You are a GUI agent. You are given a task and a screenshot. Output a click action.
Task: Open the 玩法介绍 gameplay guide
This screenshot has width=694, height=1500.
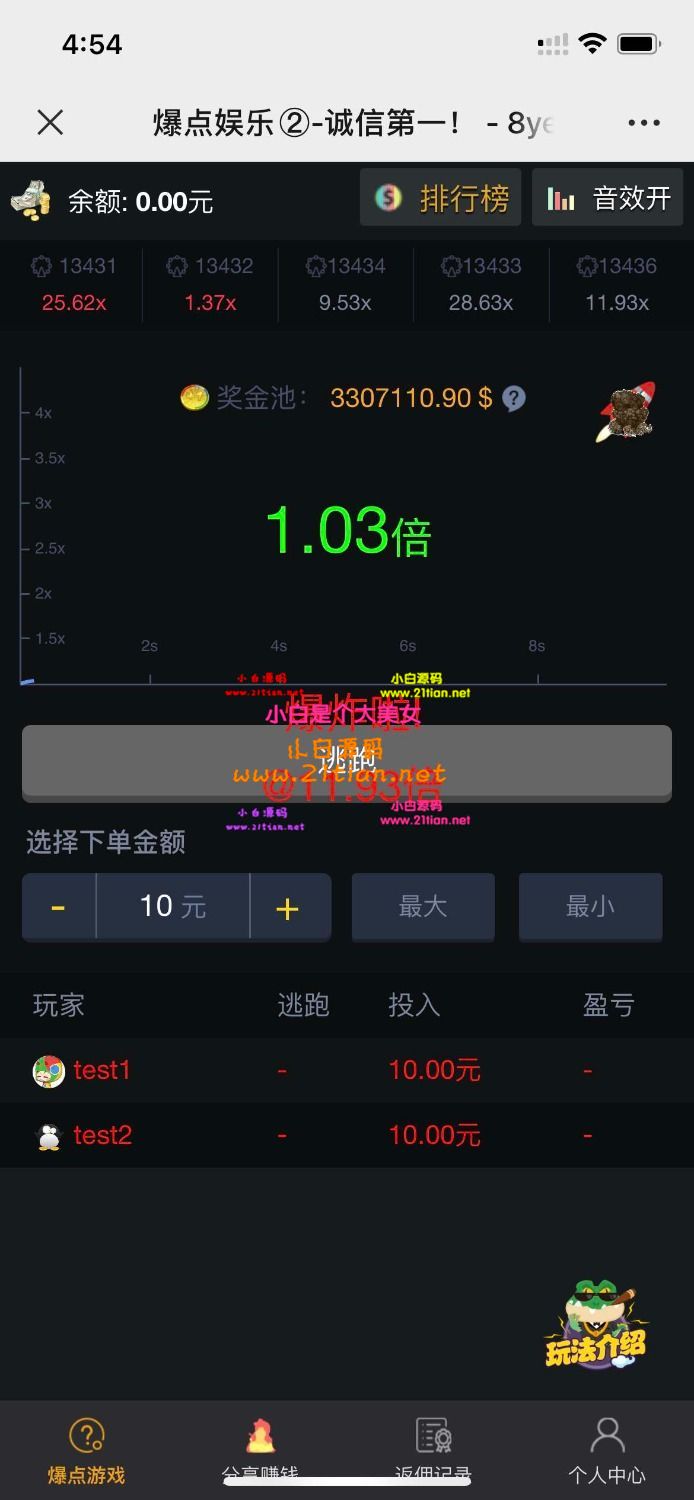point(596,1326)
